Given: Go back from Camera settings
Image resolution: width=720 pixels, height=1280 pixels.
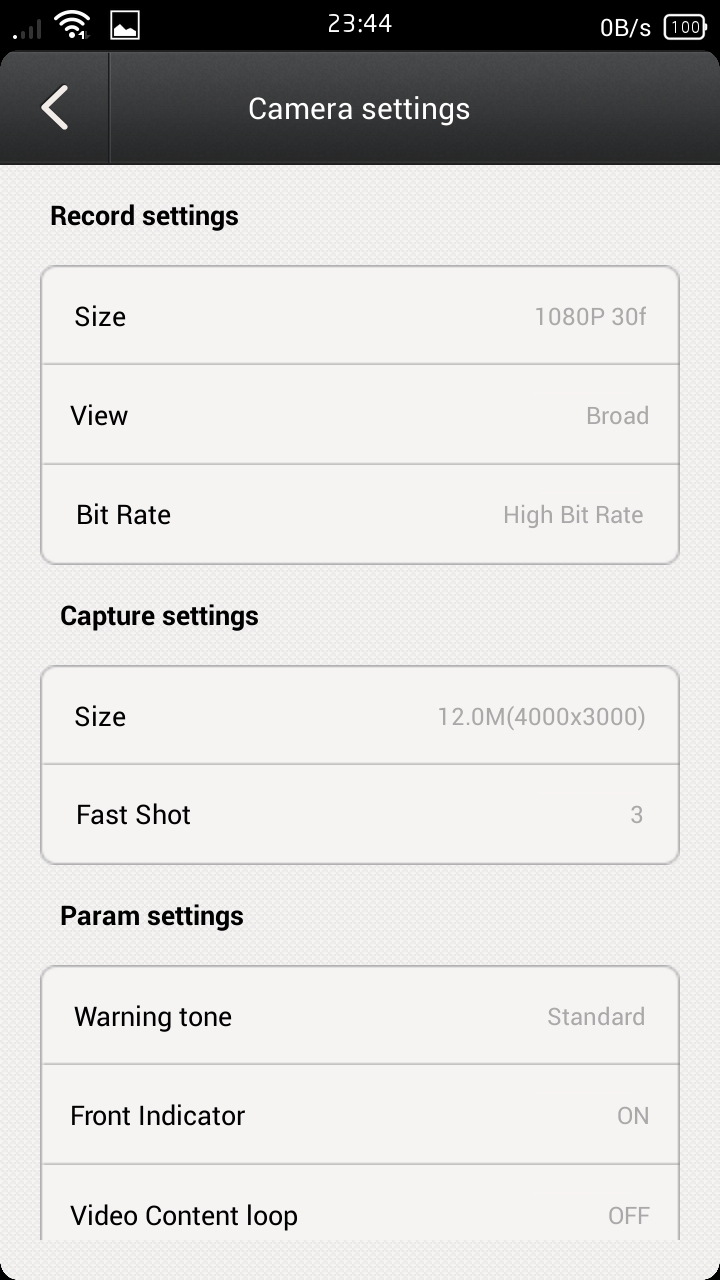Looking at the screenshot, I should pos(55,108).
